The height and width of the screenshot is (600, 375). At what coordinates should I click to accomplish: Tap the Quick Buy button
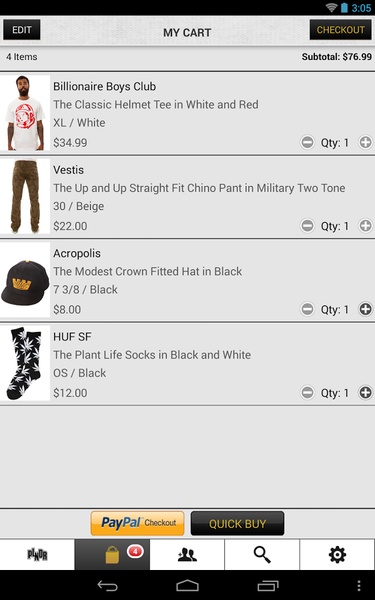237,523
